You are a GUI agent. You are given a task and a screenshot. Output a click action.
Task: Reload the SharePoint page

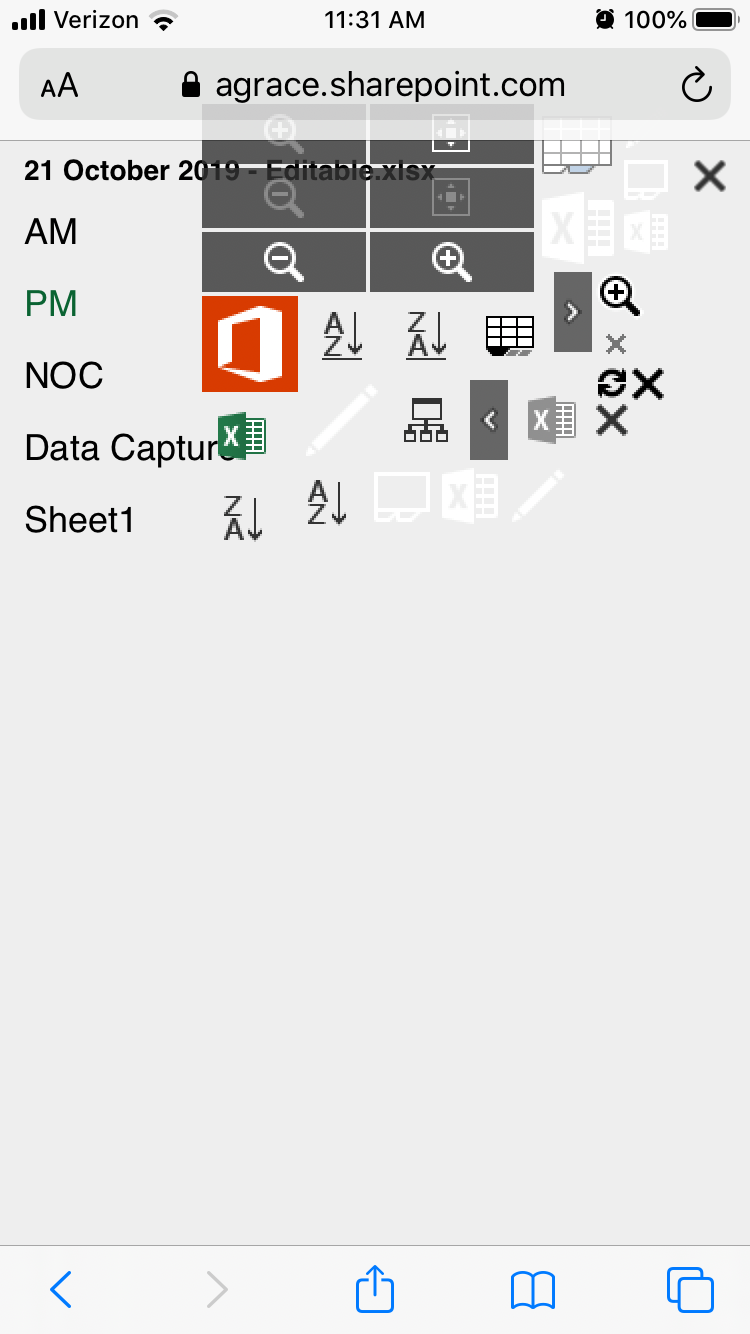696,85
